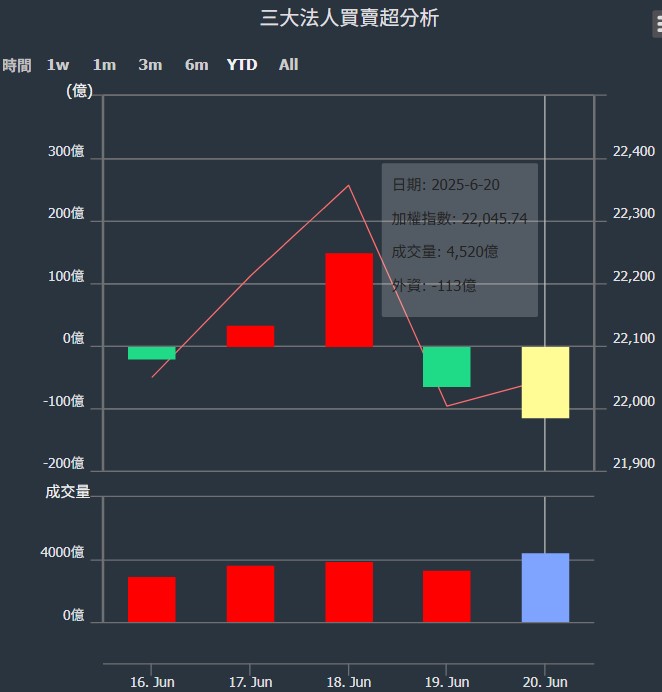Switch to the 6m time range
This screenshot has height=692, width=662.
196,65
